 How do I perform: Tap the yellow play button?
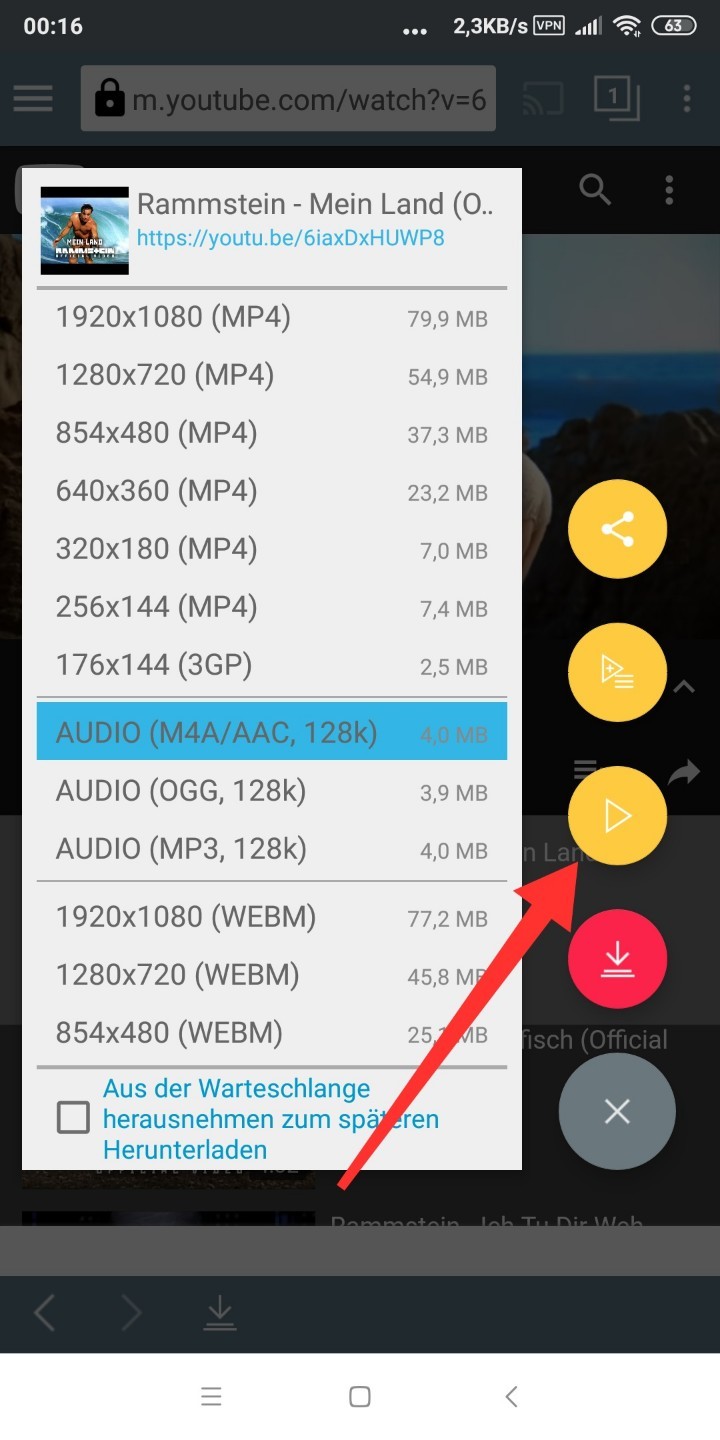[617, 816]
